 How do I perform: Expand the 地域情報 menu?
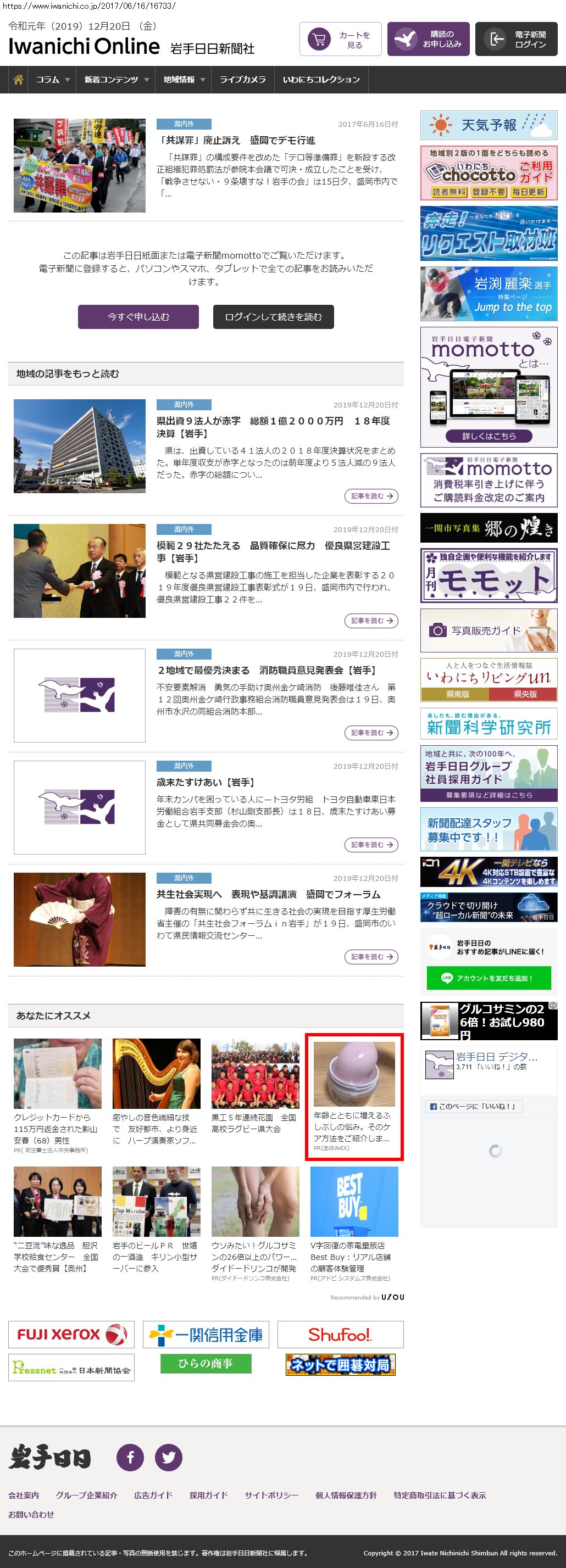(184, 80)
